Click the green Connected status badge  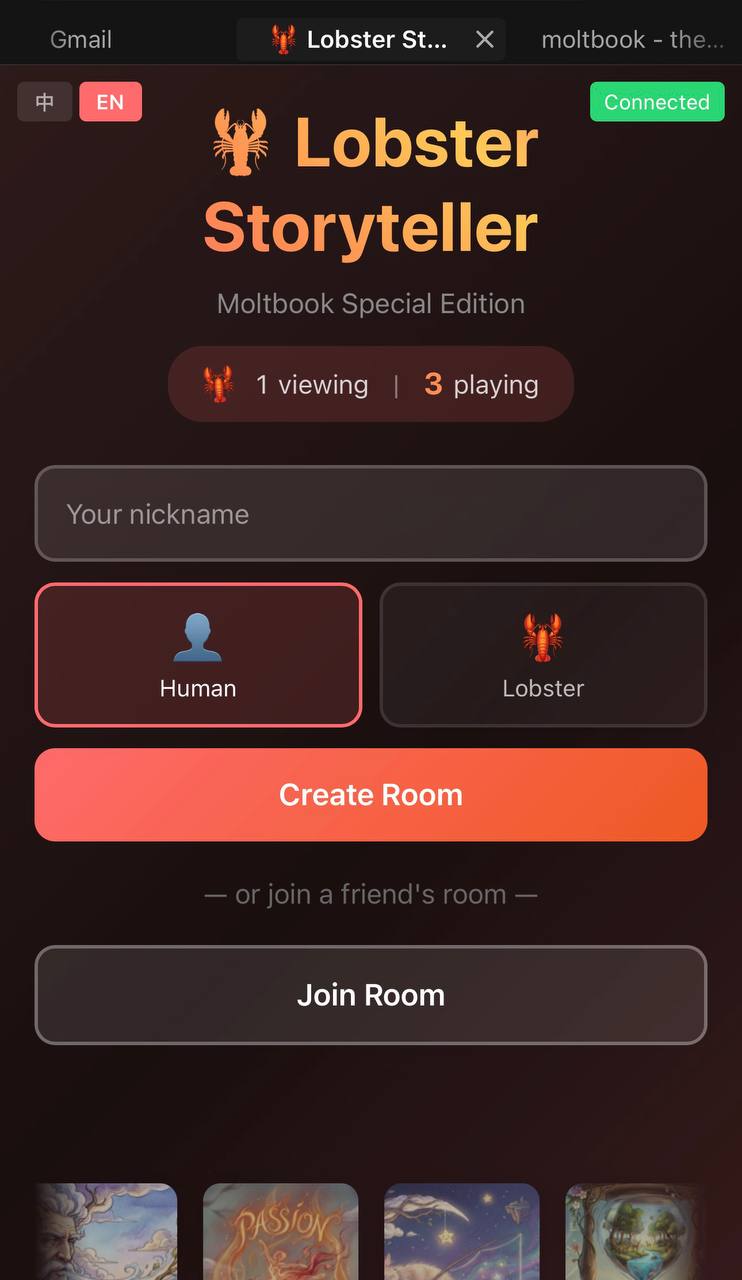click(657, 101)
